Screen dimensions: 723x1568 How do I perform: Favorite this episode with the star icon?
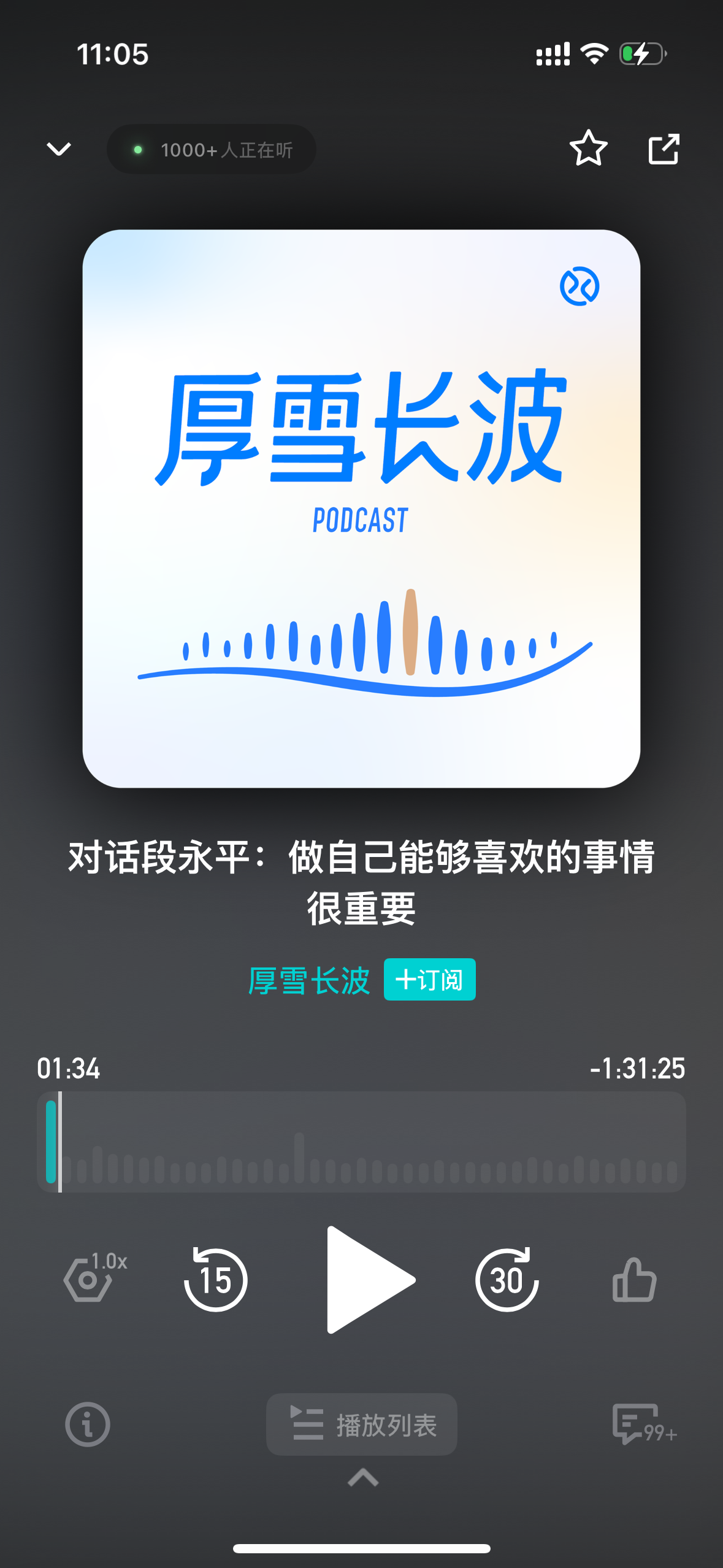tap(588, 148)
